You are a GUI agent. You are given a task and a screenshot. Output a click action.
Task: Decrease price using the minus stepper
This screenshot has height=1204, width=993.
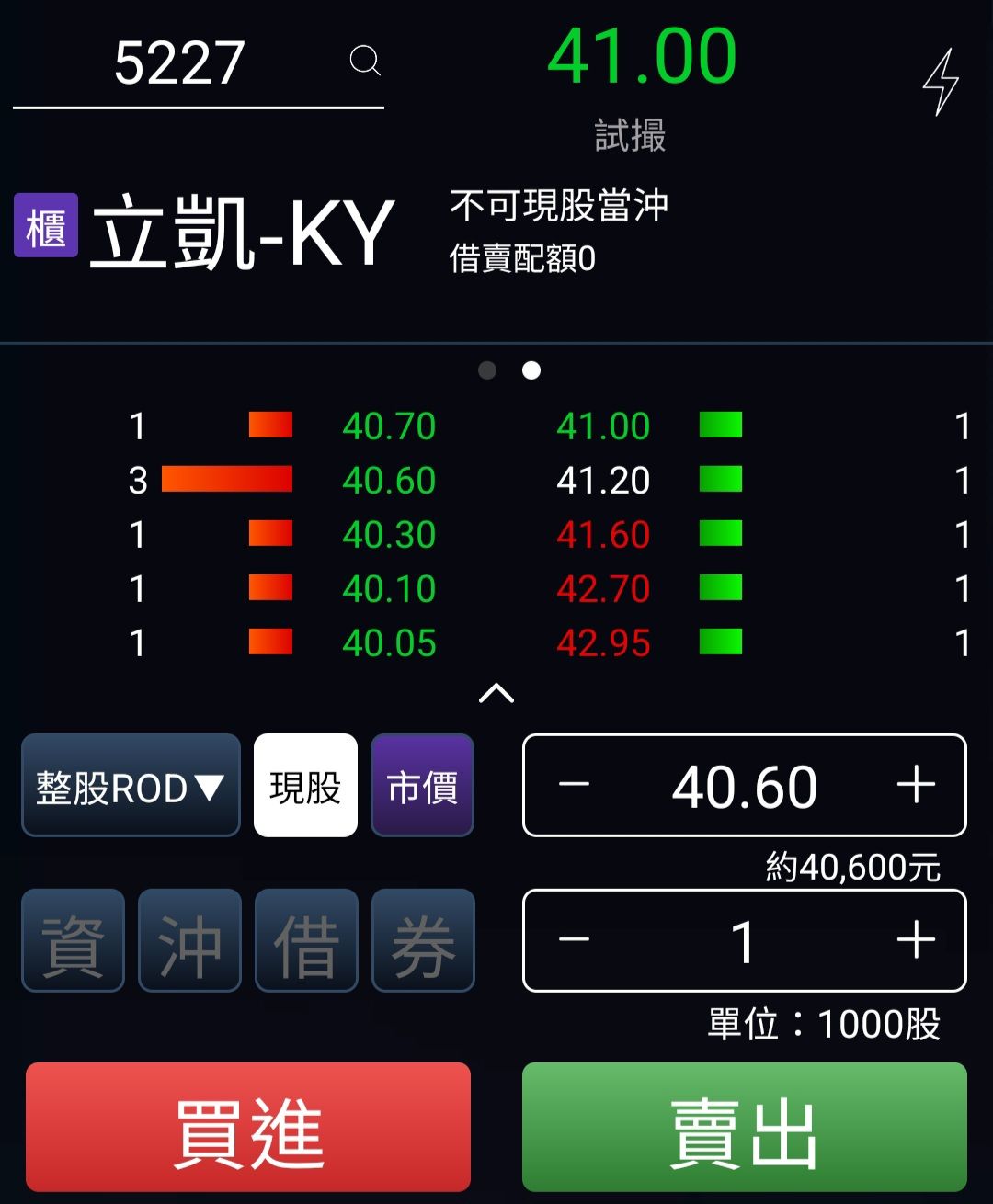[x=576, y=786]
